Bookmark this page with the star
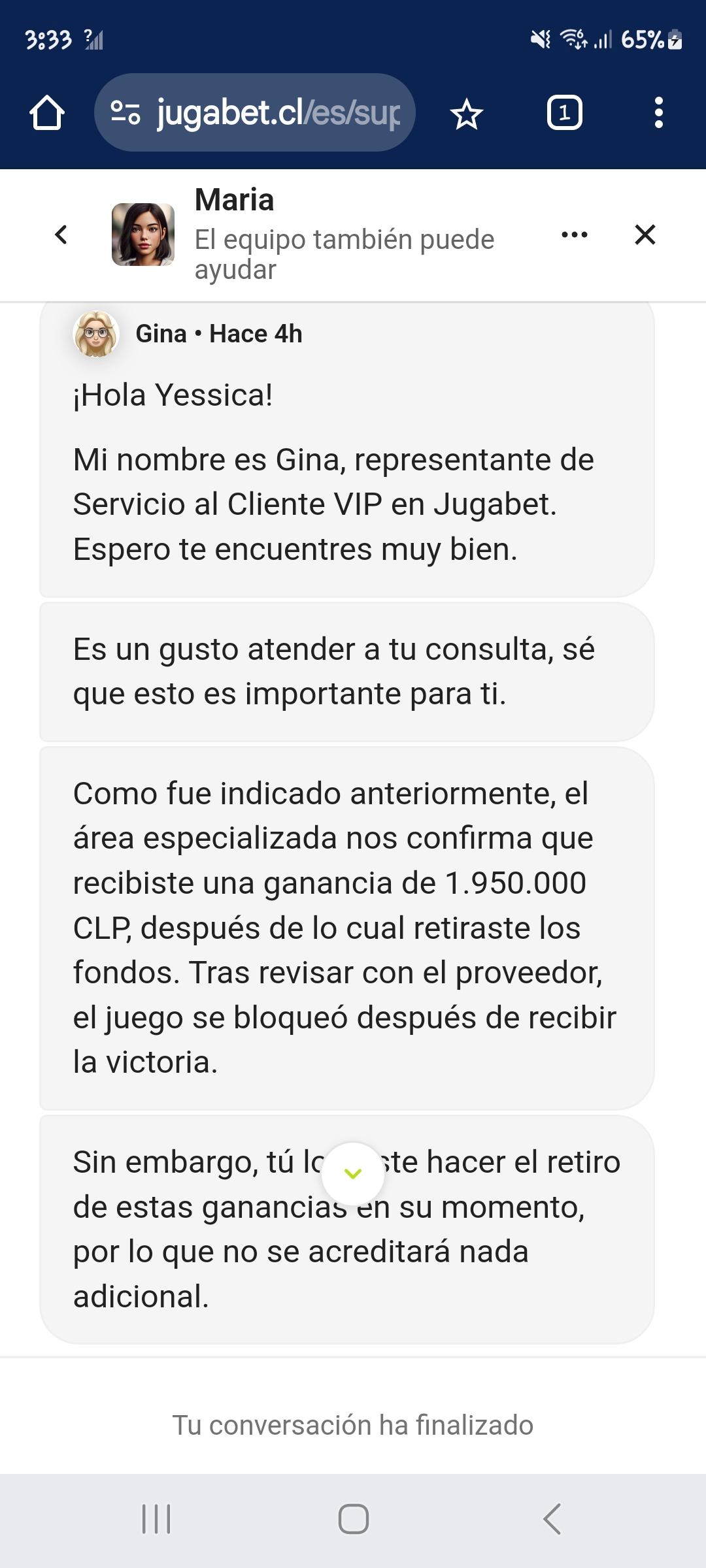 [x=467, y=114]
